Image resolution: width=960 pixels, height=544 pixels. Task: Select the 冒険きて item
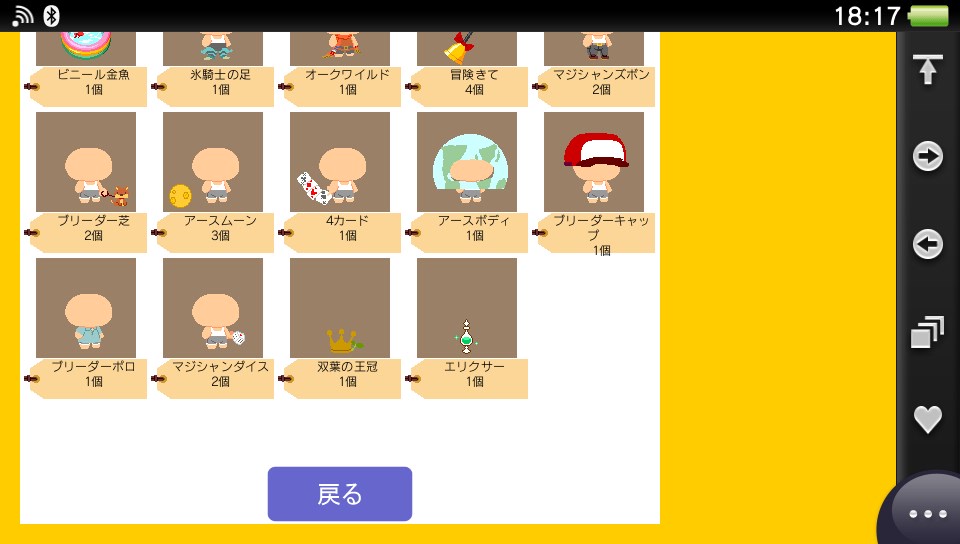(467, 50)
